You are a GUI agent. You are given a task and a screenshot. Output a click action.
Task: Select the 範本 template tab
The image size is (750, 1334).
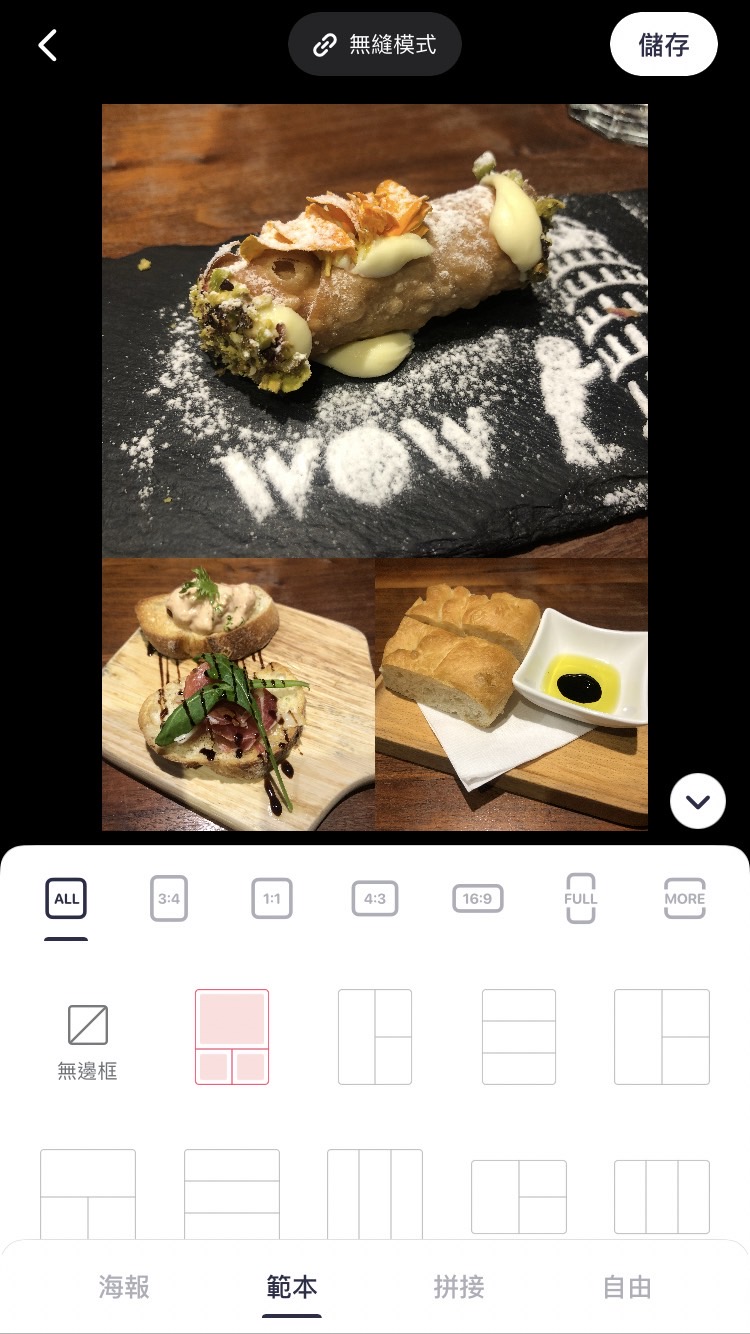click(292, 1287)
